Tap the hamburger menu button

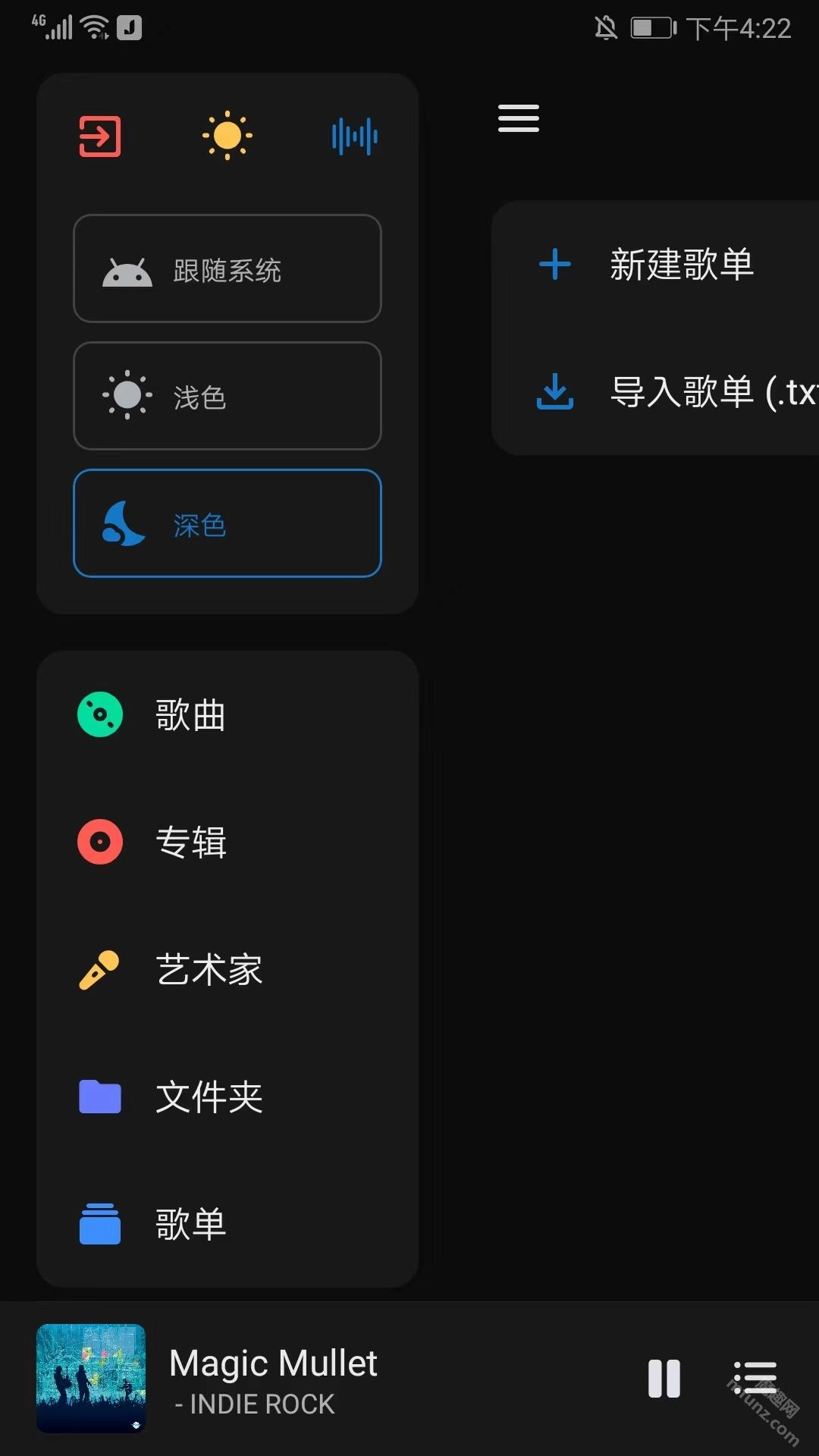point(519,118)
